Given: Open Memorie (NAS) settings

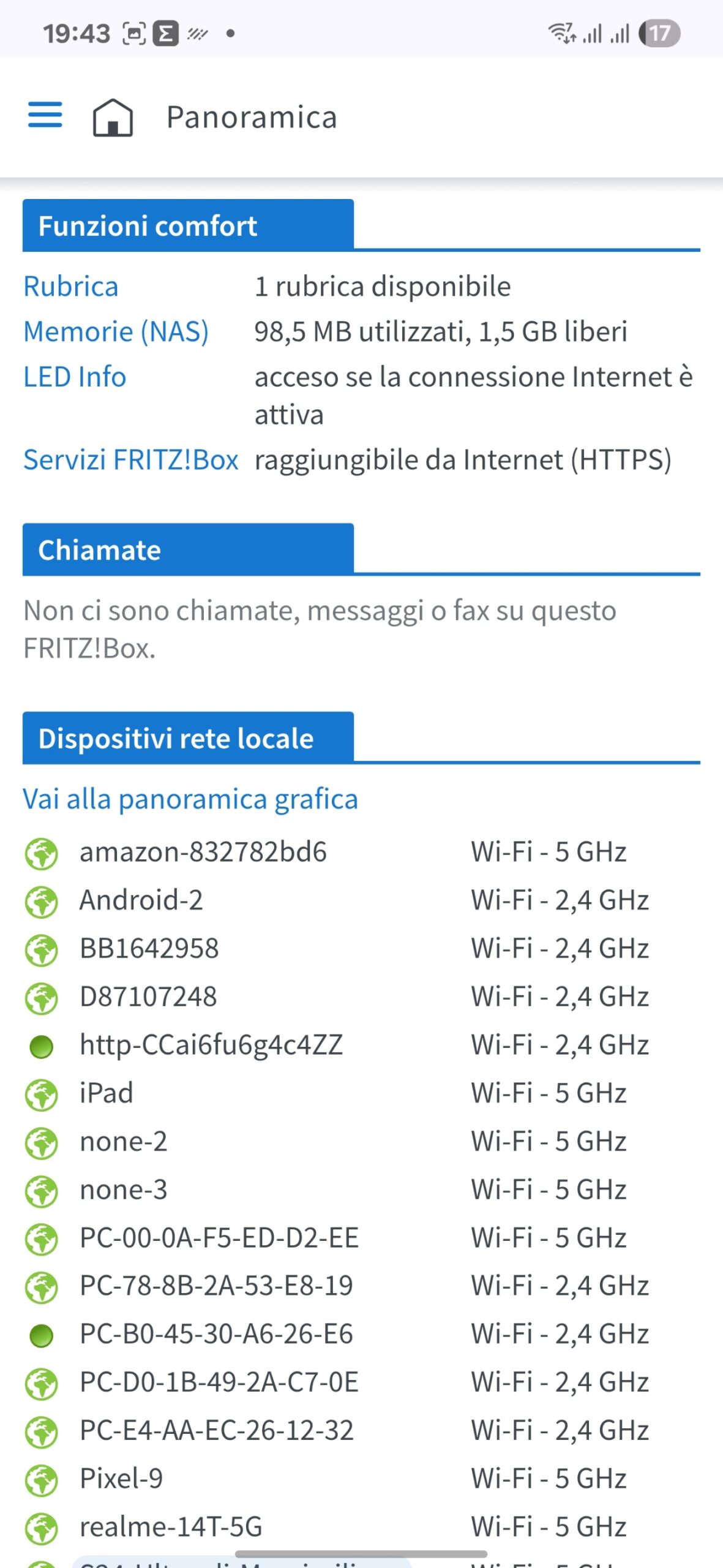Looking at the screenshot, I should pyautogui.click(x=116, y=331).
